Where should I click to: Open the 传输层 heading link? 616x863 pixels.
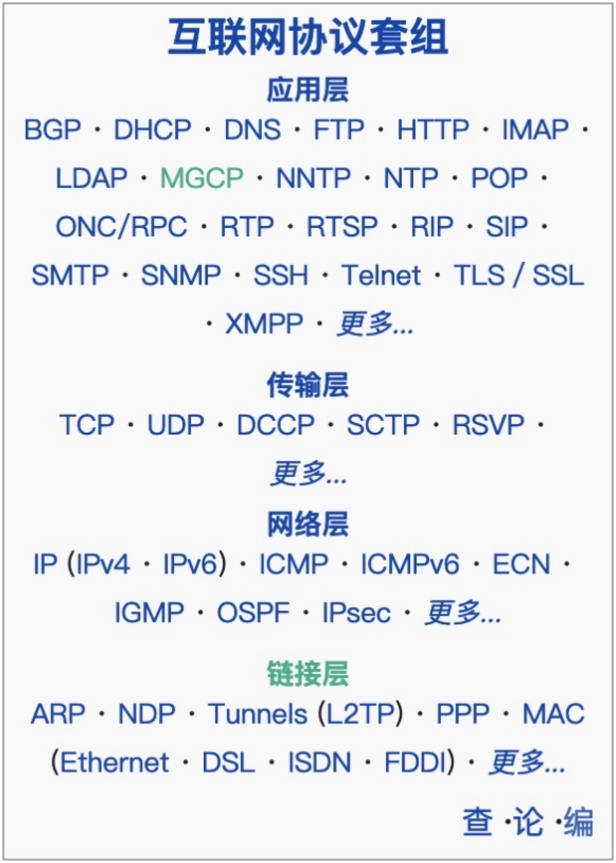click(x=307, y=384)
